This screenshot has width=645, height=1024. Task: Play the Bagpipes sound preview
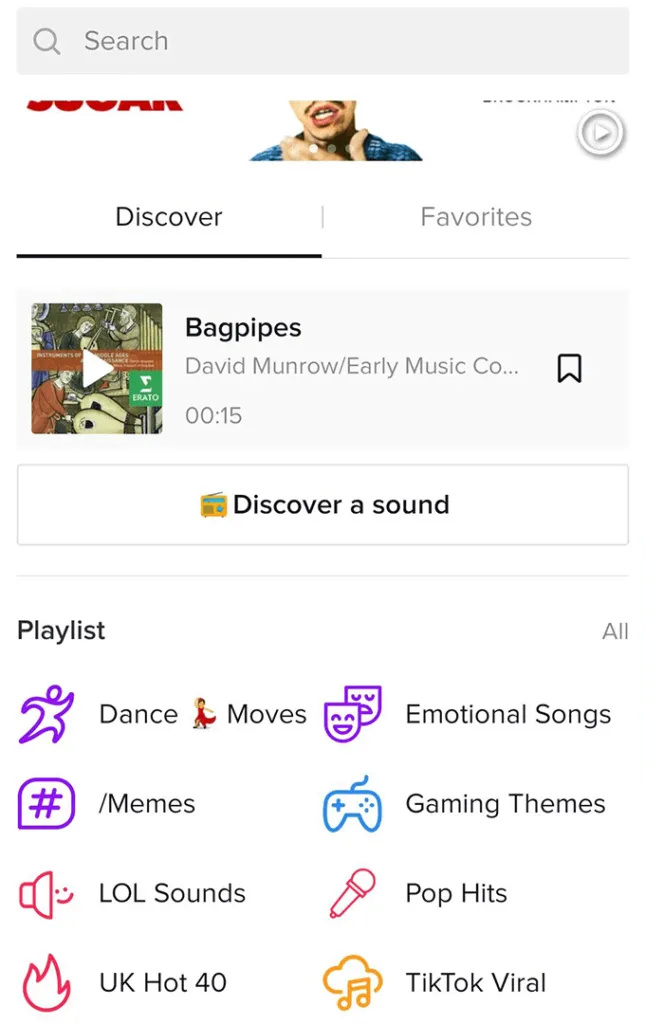[x=97, y=369]
